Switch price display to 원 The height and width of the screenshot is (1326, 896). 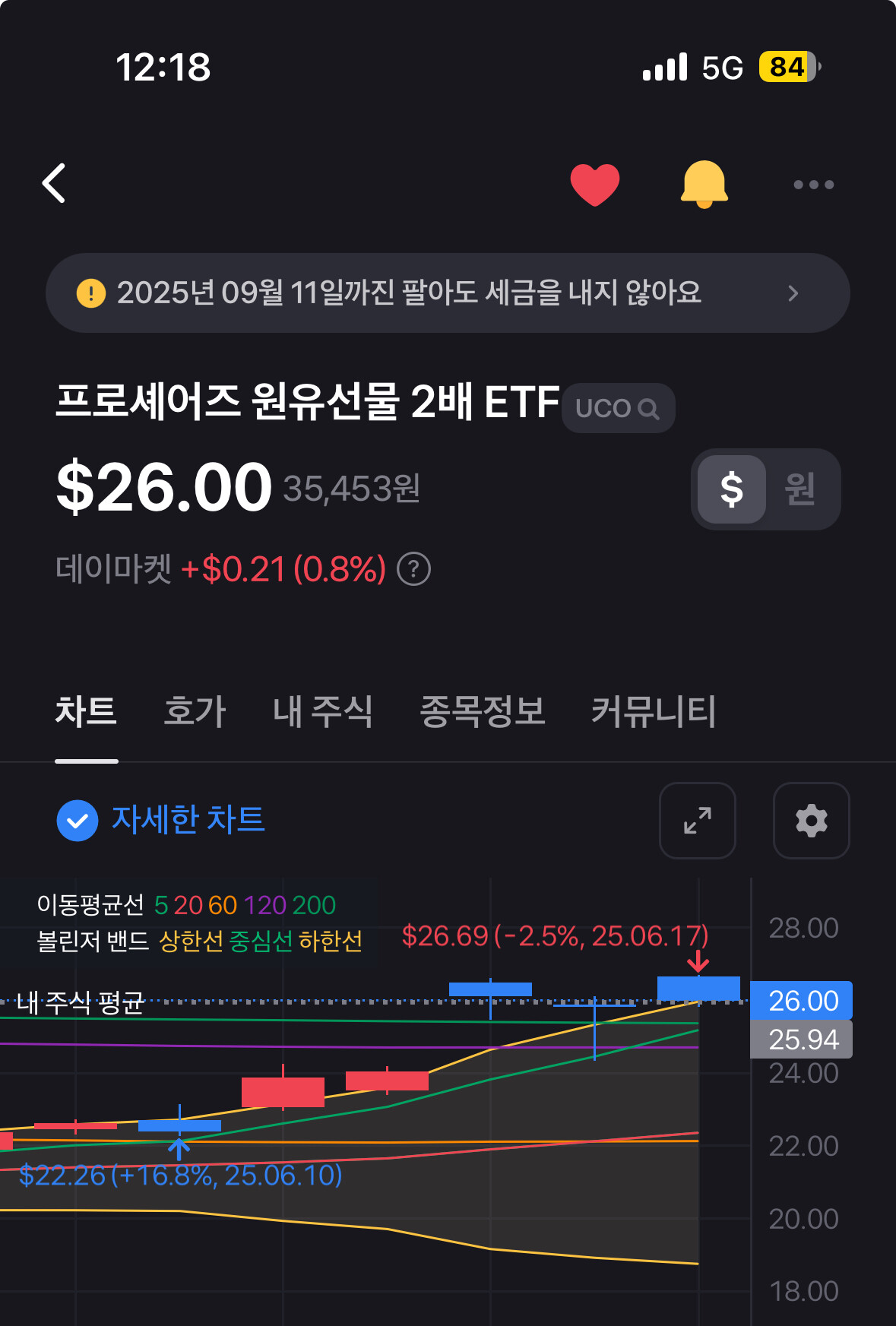click(x=800, y=489)
